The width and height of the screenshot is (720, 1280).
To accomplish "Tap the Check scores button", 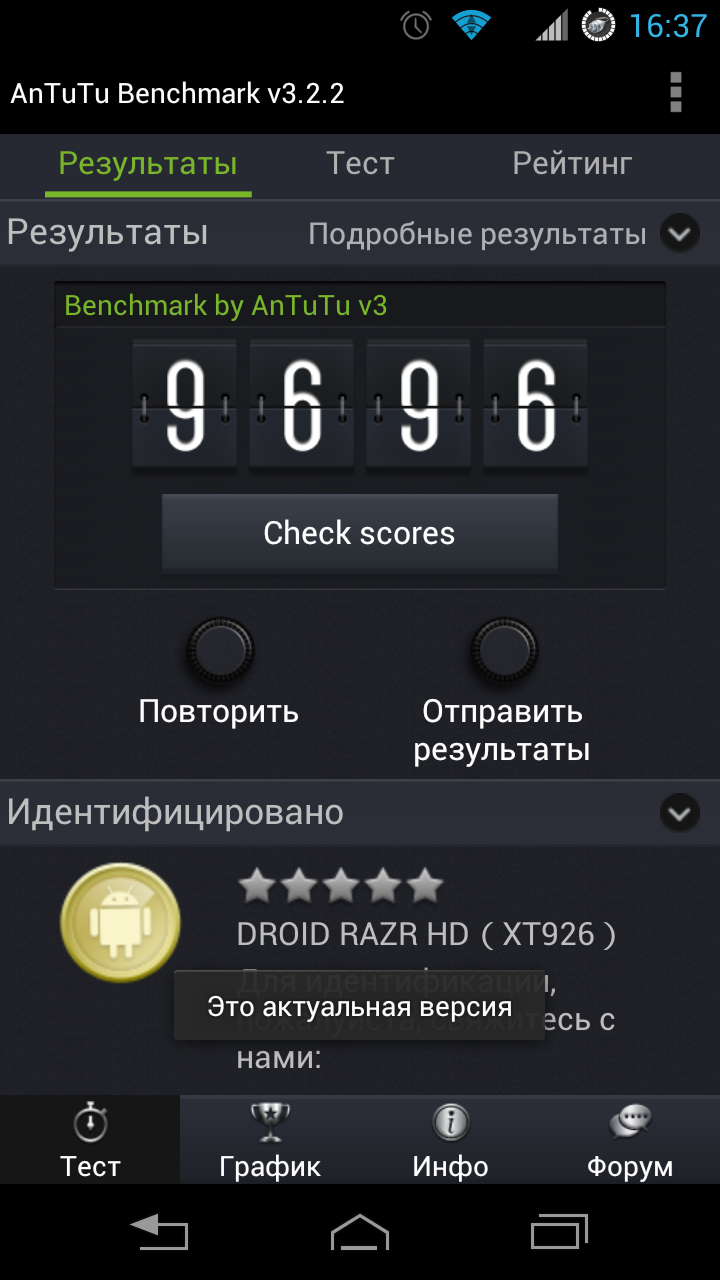I will click(x=360, y=533).
